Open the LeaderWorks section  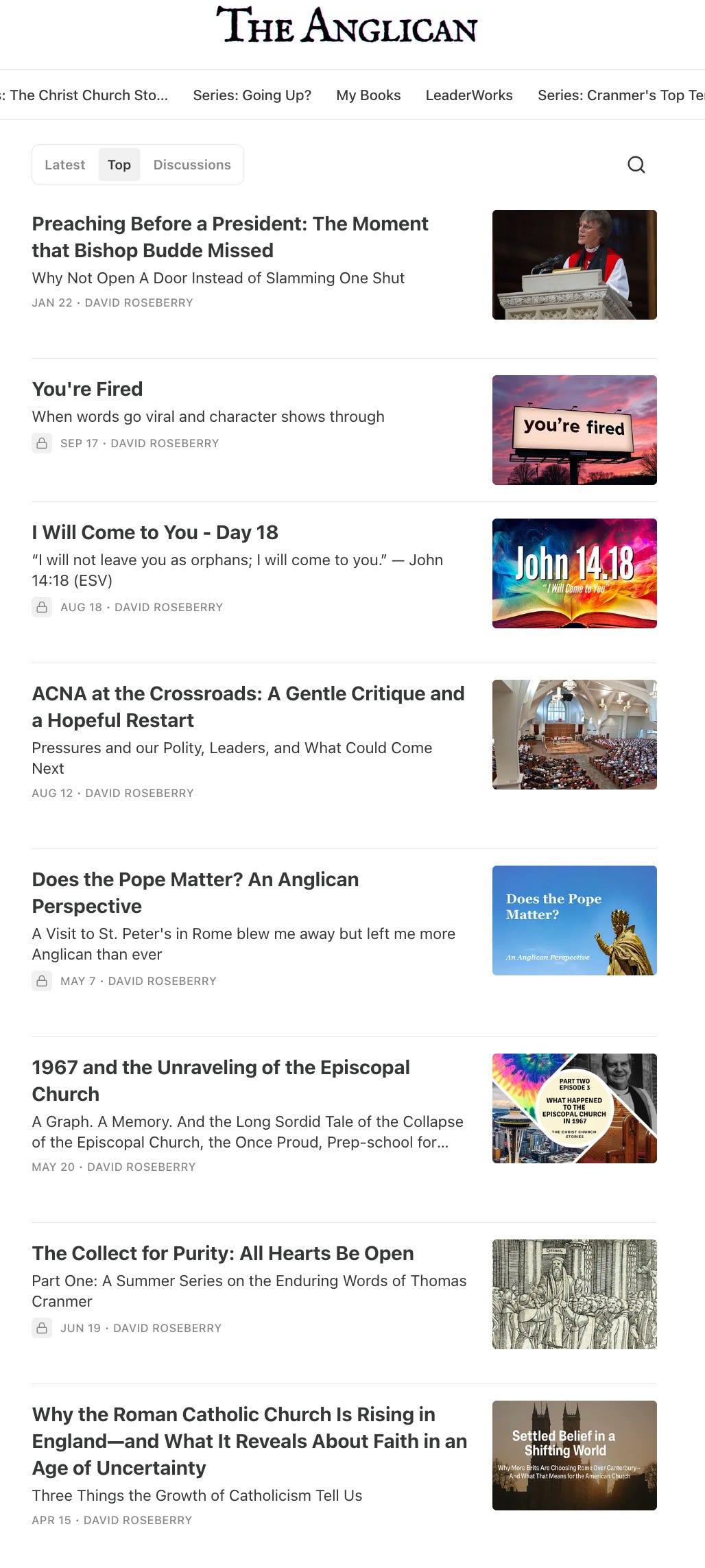469,95
